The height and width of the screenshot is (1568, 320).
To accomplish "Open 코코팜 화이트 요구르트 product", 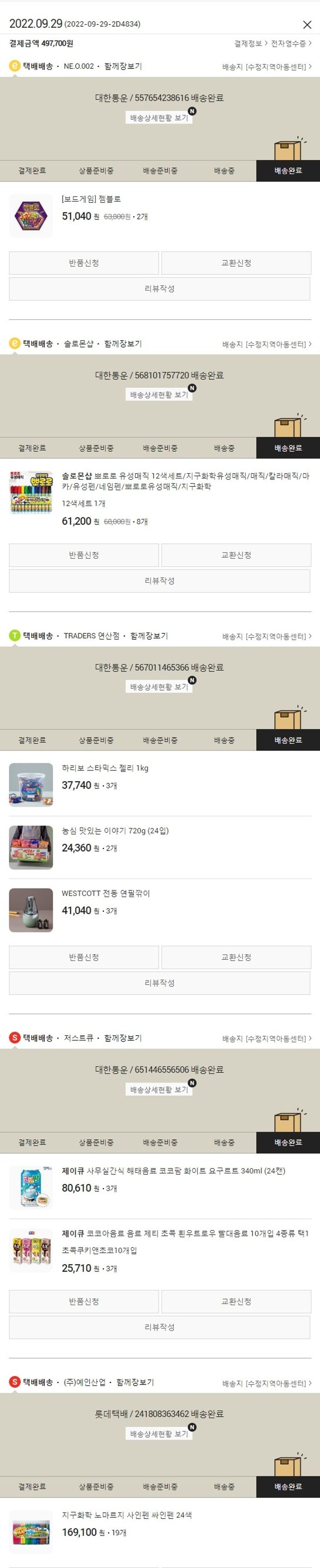I will (x=174, y=1170).
